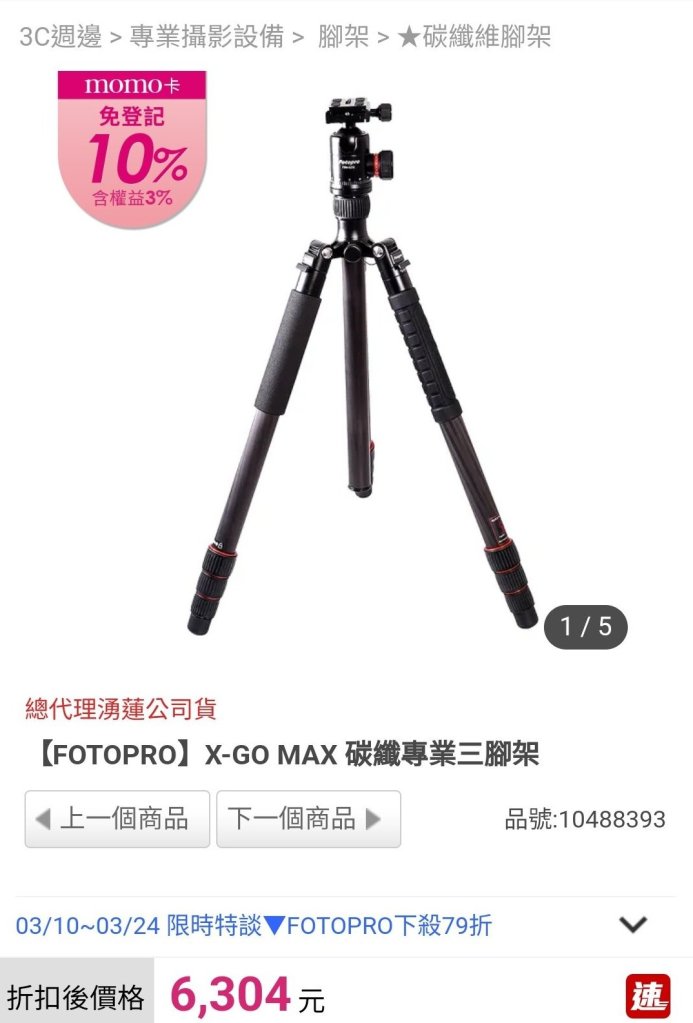Open ★碳纖維腳架 breadcrumb category
The width and height of the screenshot is (693, 1023).
point(474,38)
